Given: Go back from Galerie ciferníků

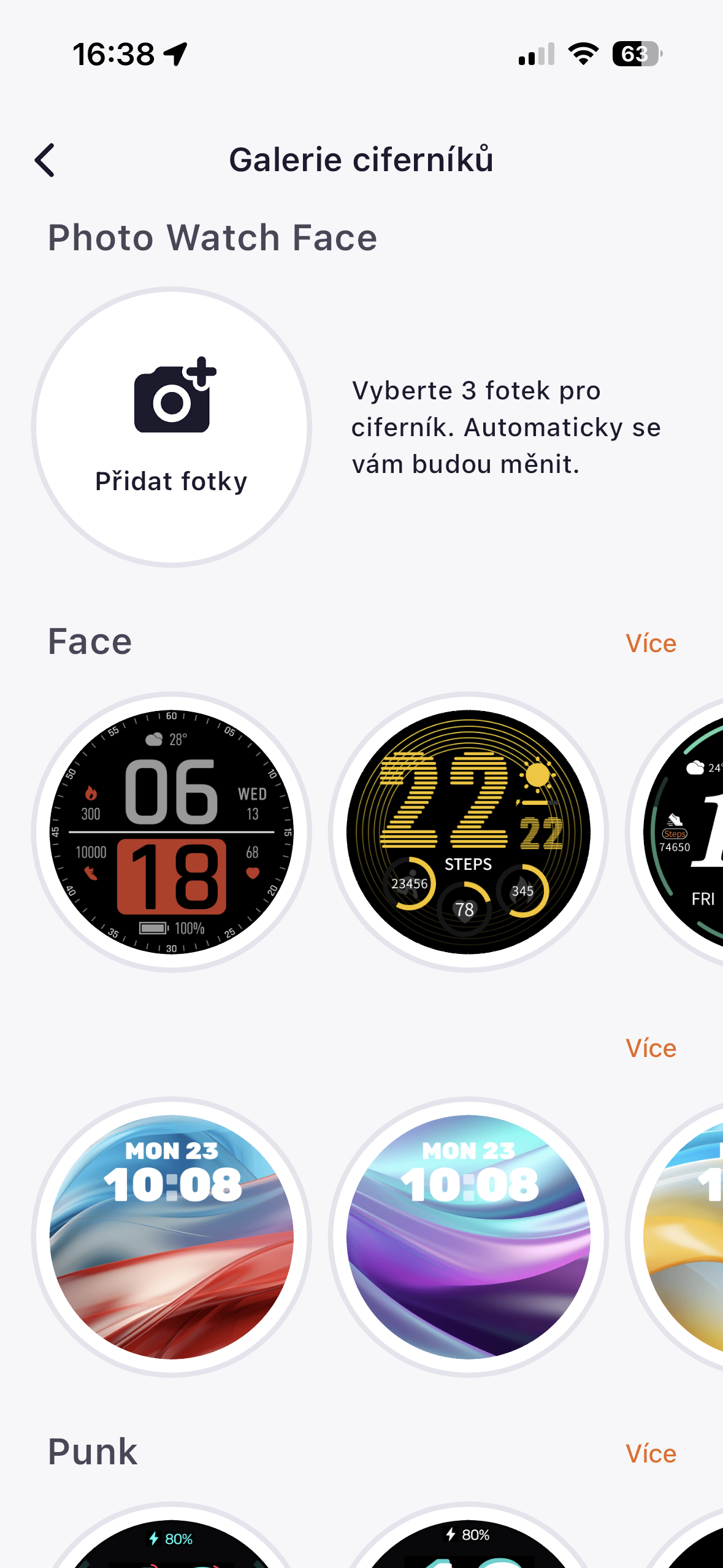Looking at the screenshot, I should click(45, 160).
